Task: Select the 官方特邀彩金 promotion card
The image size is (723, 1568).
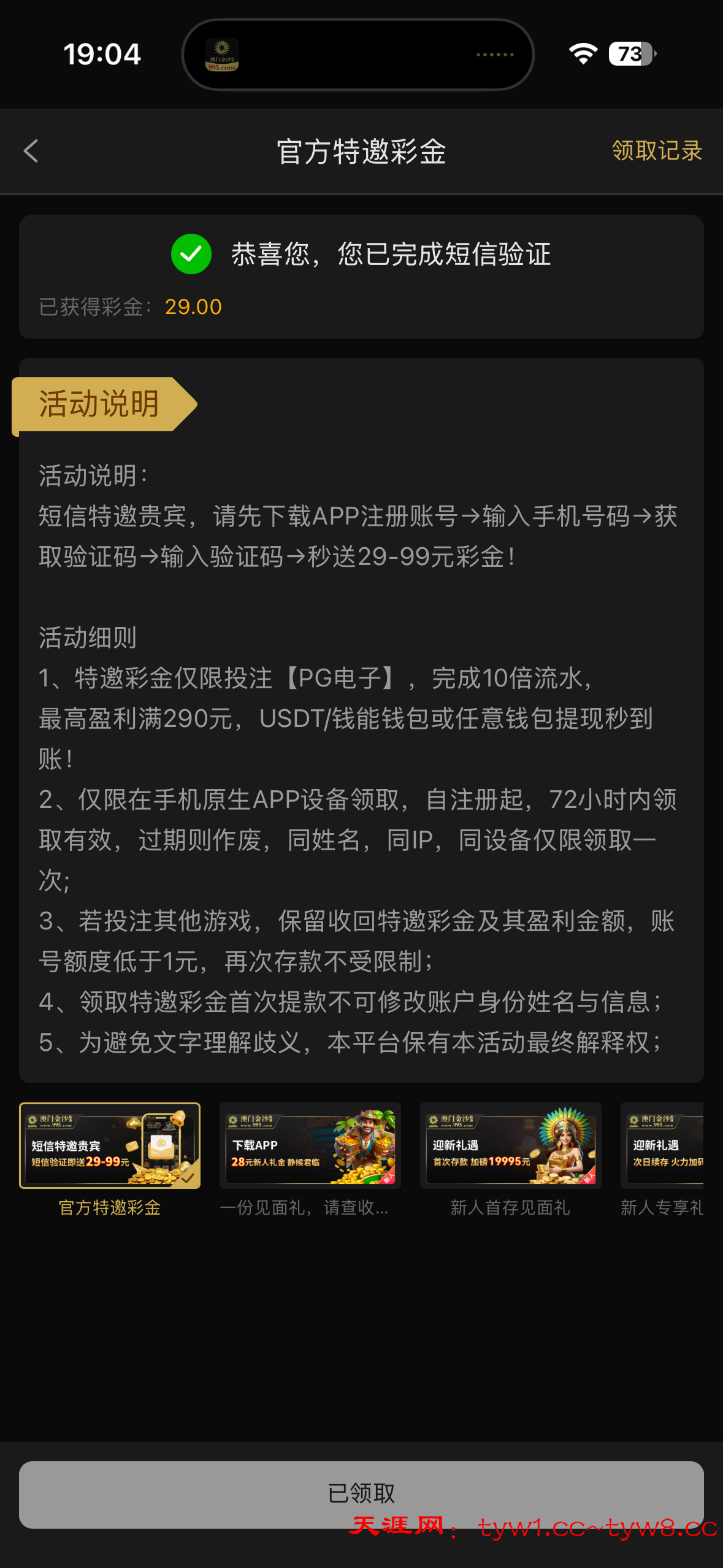Action: click(110, 1146)
